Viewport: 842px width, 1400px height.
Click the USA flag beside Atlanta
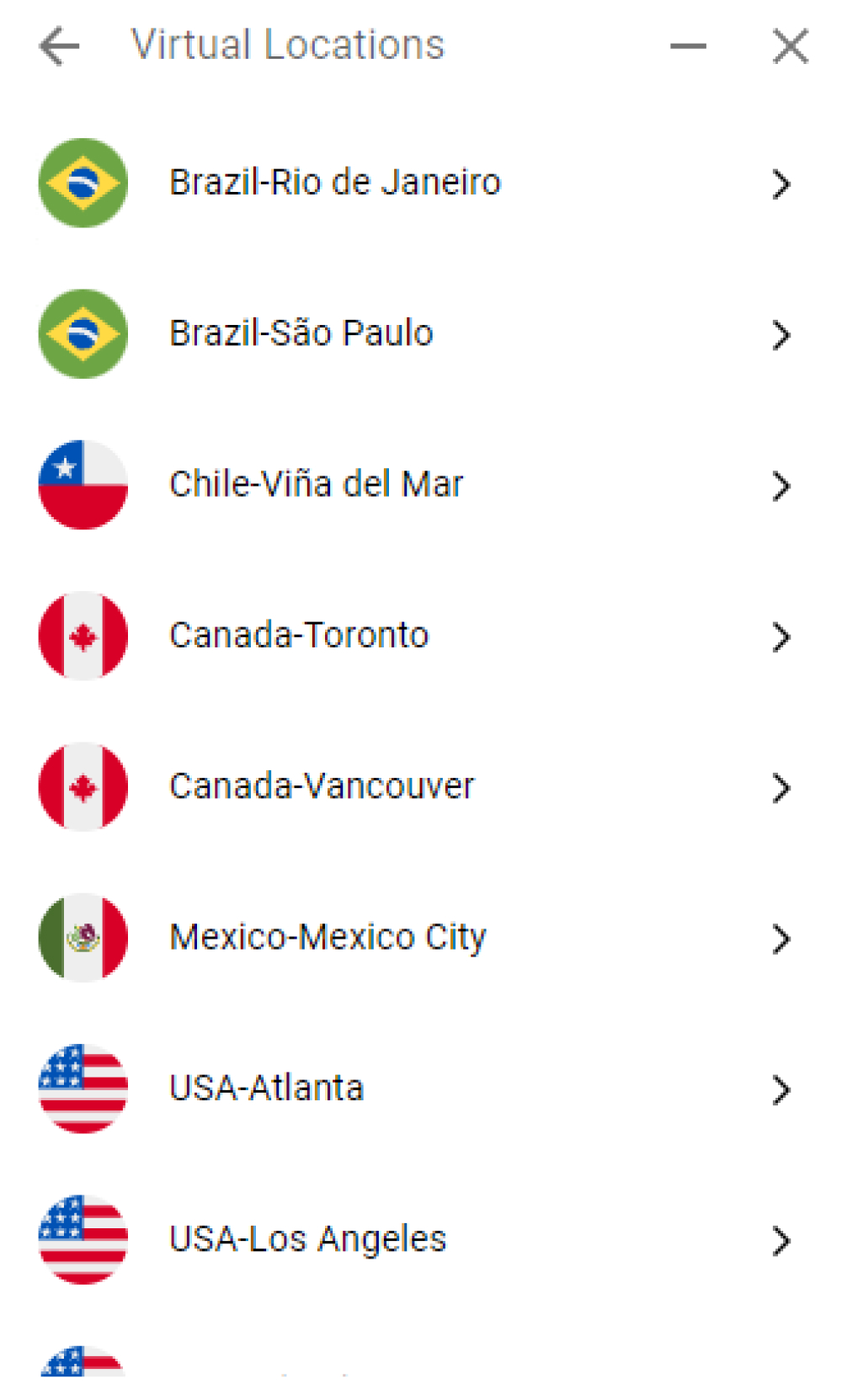82,1087
